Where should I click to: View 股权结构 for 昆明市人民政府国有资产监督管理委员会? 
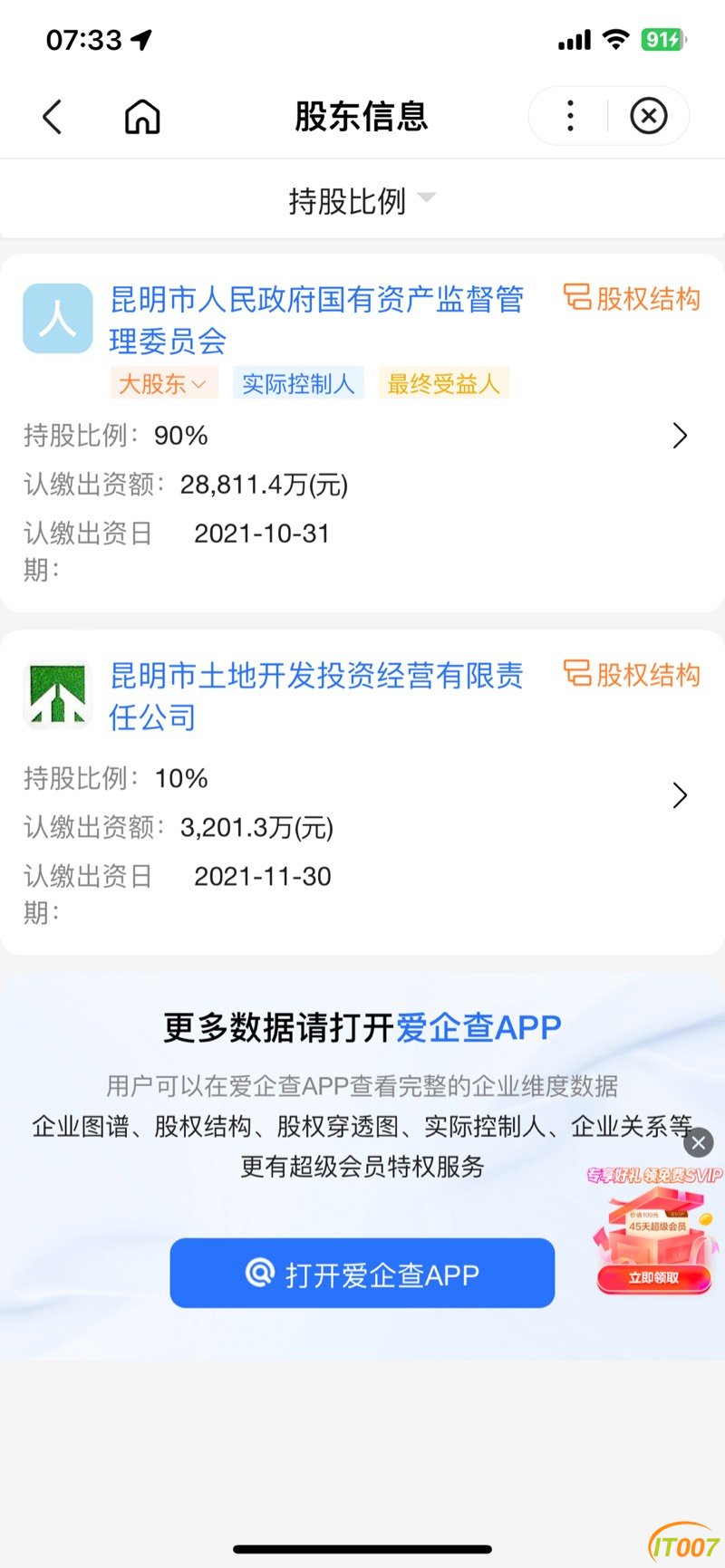pos(633,298)
